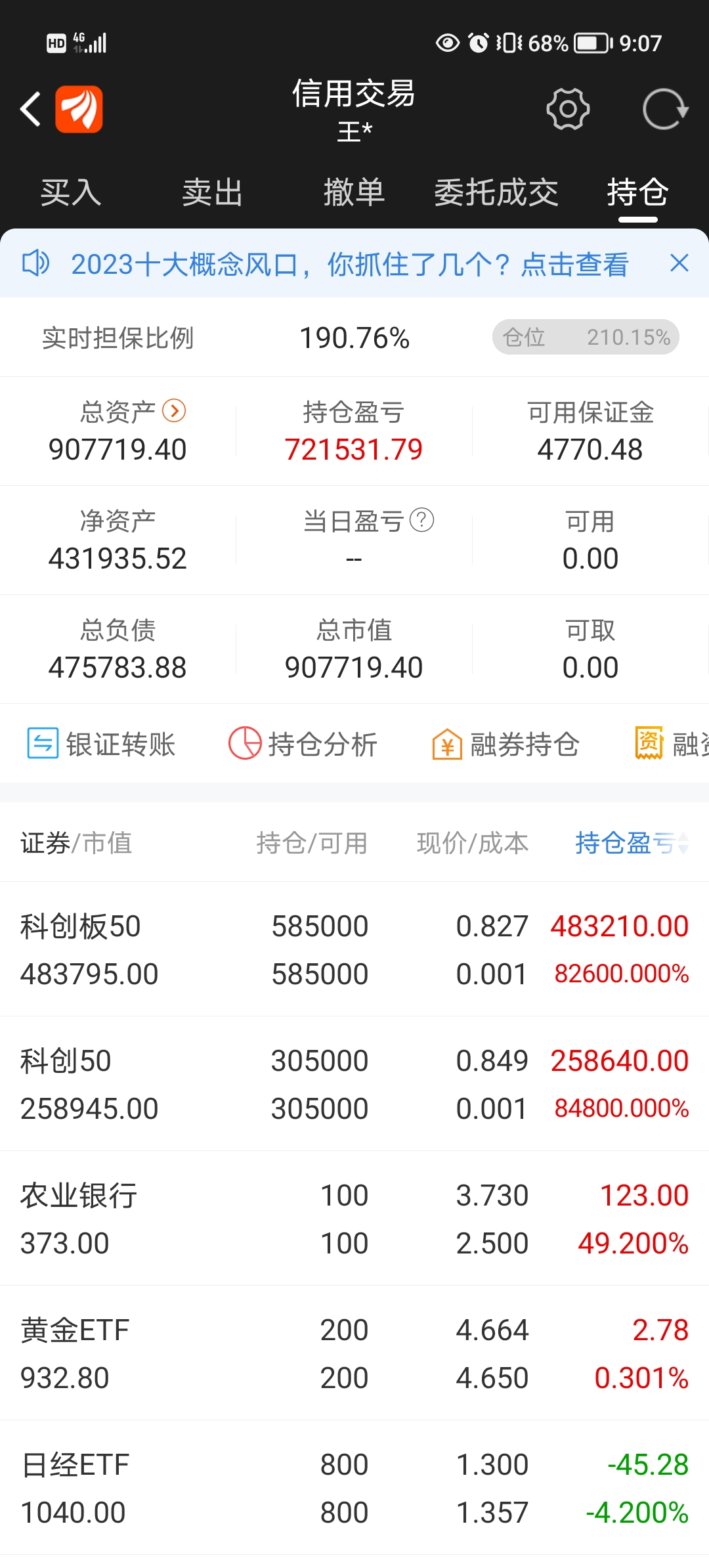Go back using the top-left arrow
The height and width of the screenshot is (1568, 709).
pyautogui.click(x=30, y=109)
